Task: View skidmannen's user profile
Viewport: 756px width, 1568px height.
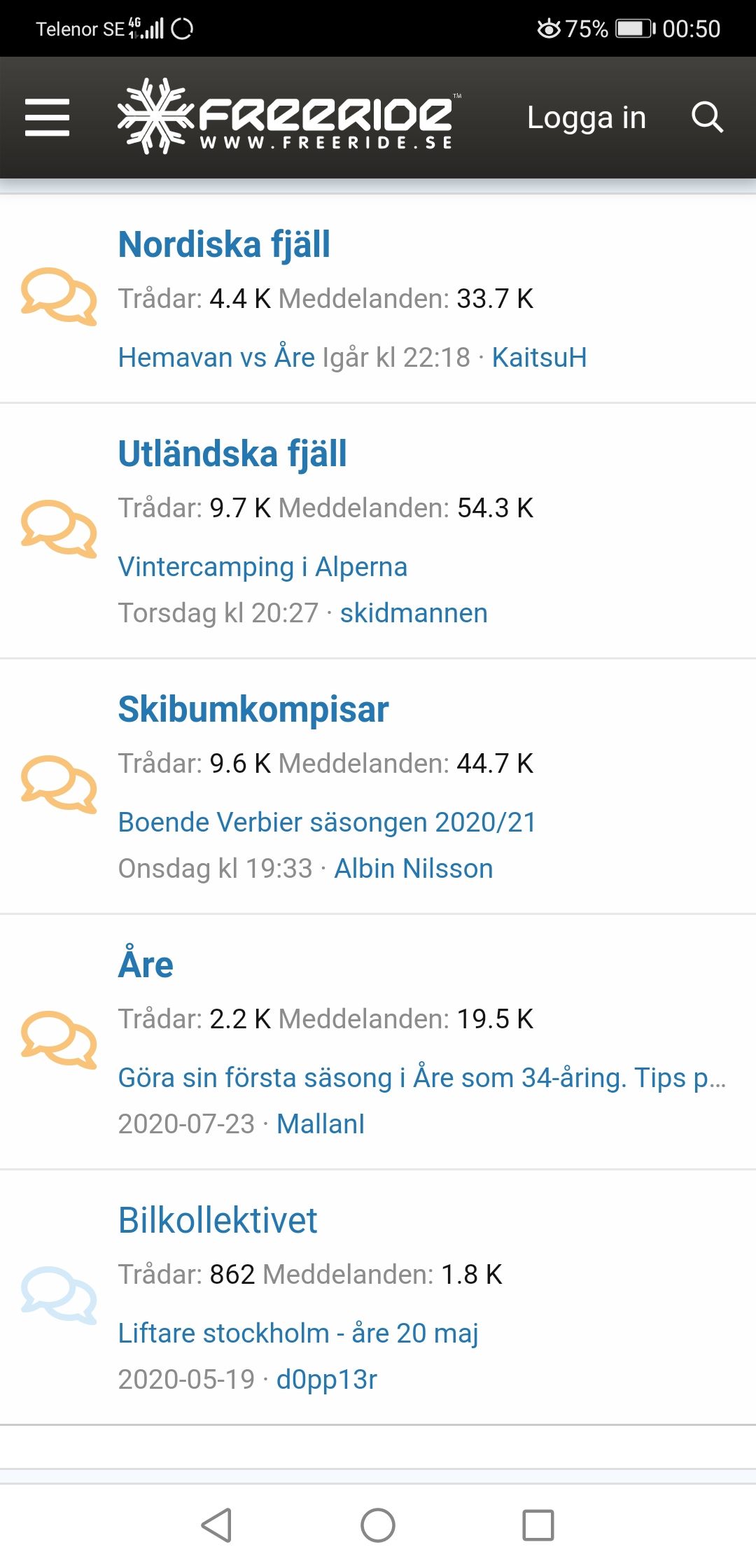Action: click(414, 612)
